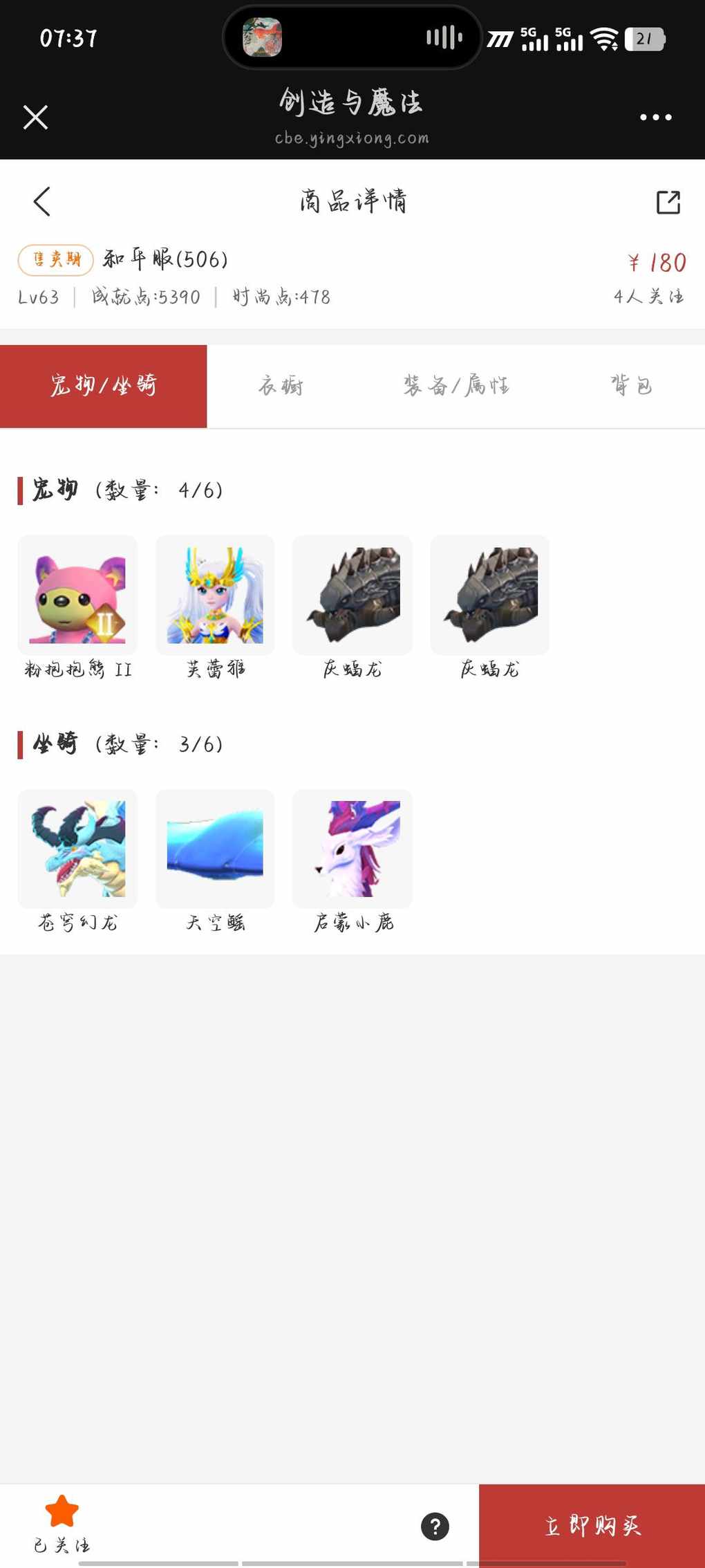705x1568 pixels.
Task: Switch to the 背包 tab
Action: click(x=631, y=386)
